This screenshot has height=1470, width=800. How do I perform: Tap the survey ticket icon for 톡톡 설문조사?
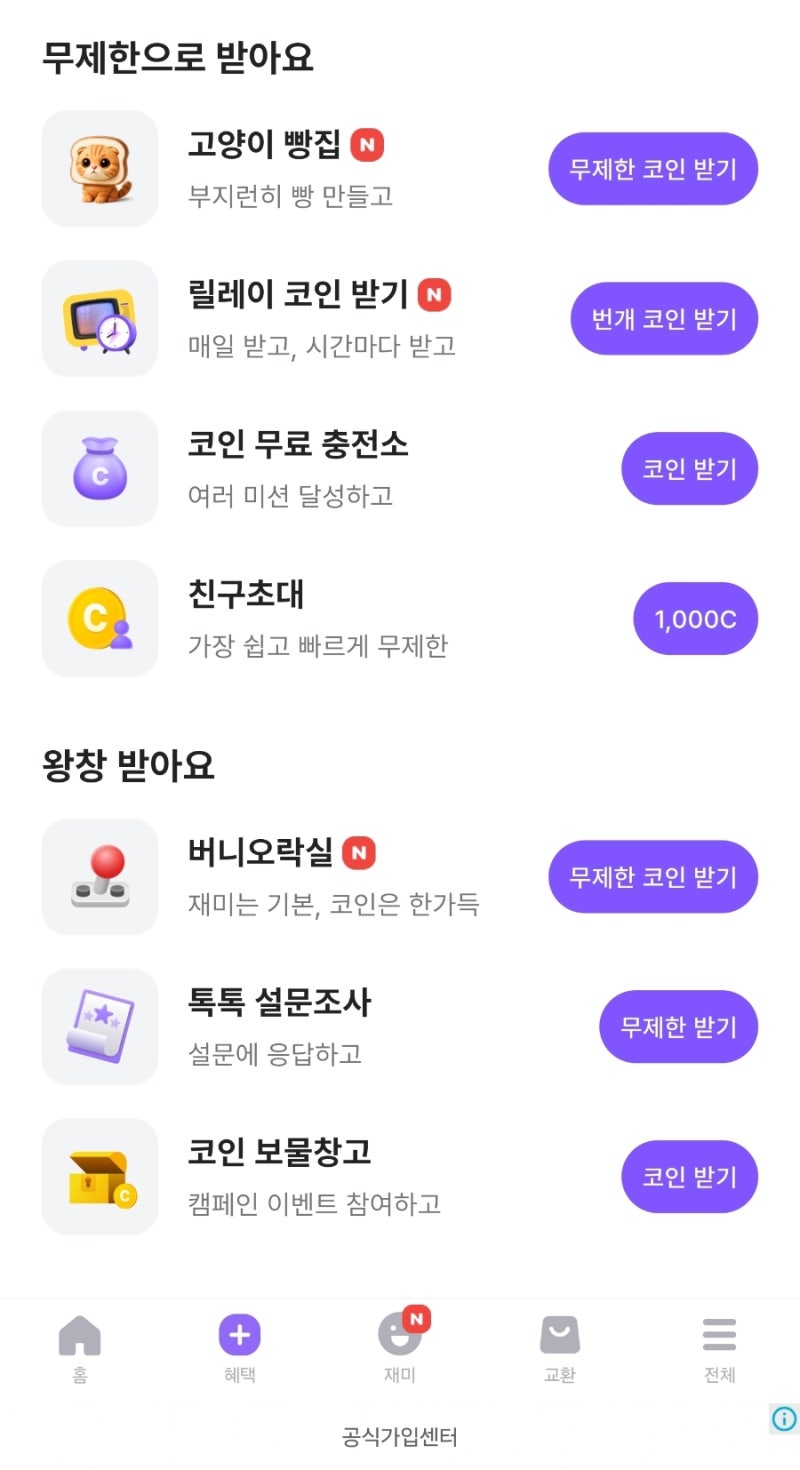[x=99, y=1026]
